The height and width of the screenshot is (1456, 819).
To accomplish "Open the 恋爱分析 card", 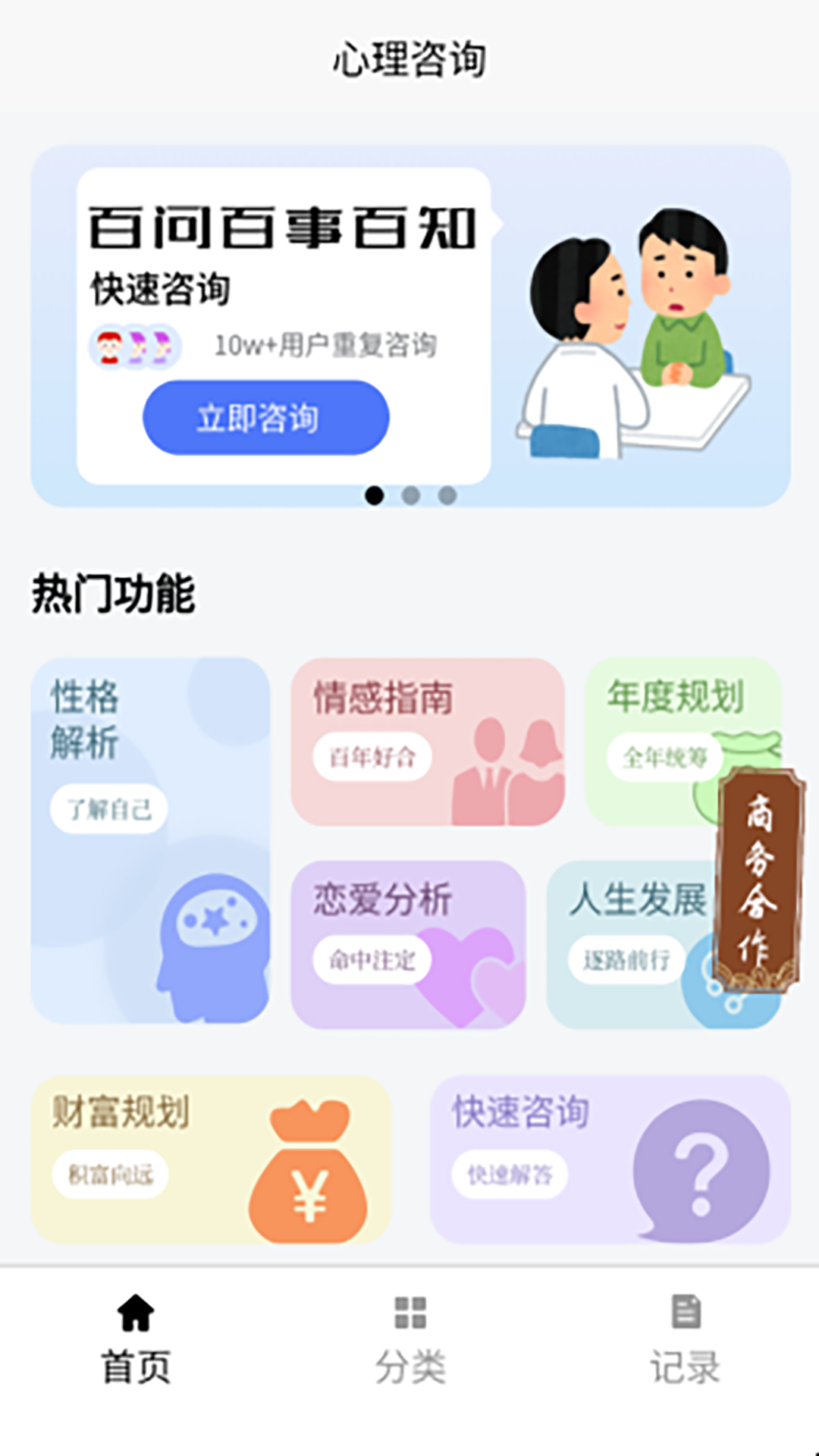I will 408,944.
